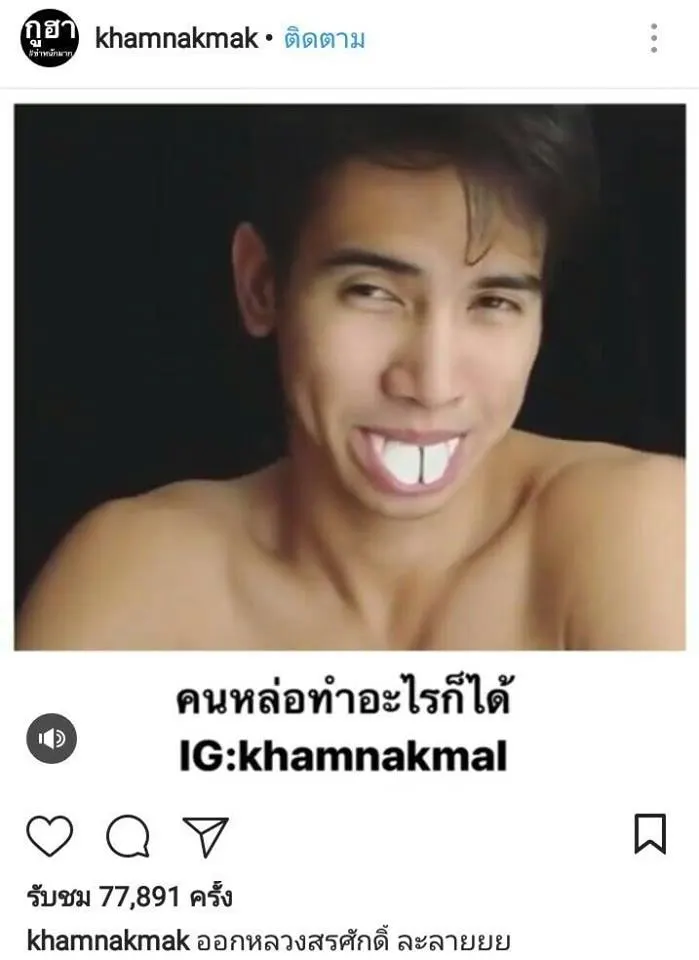The width and height of the screenshot is (699, 960).
Task: Toggle the video sound speaker icon
Action: click(x=51, y=739)
